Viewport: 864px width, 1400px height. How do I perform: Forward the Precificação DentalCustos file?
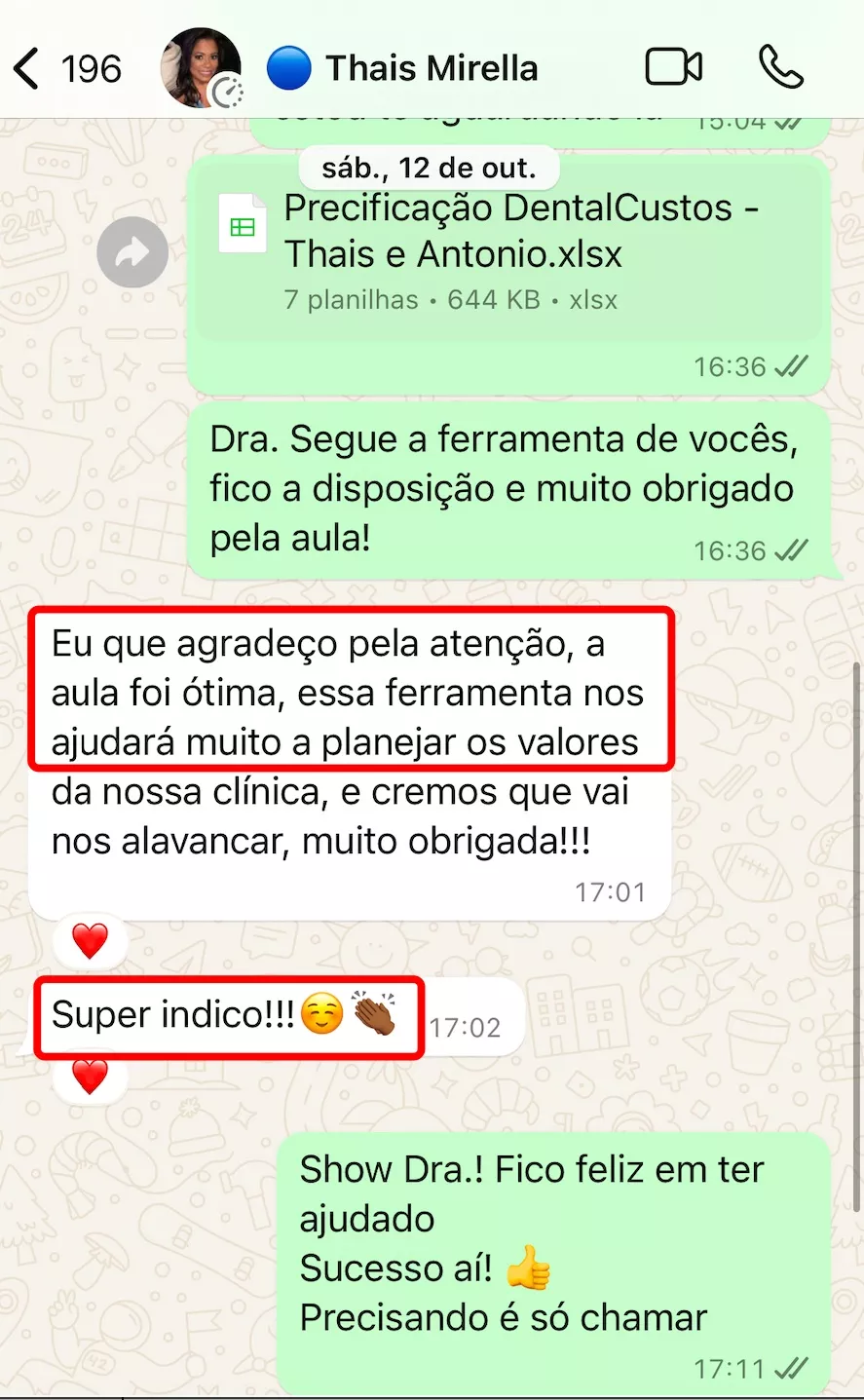(x=132, y=252)
